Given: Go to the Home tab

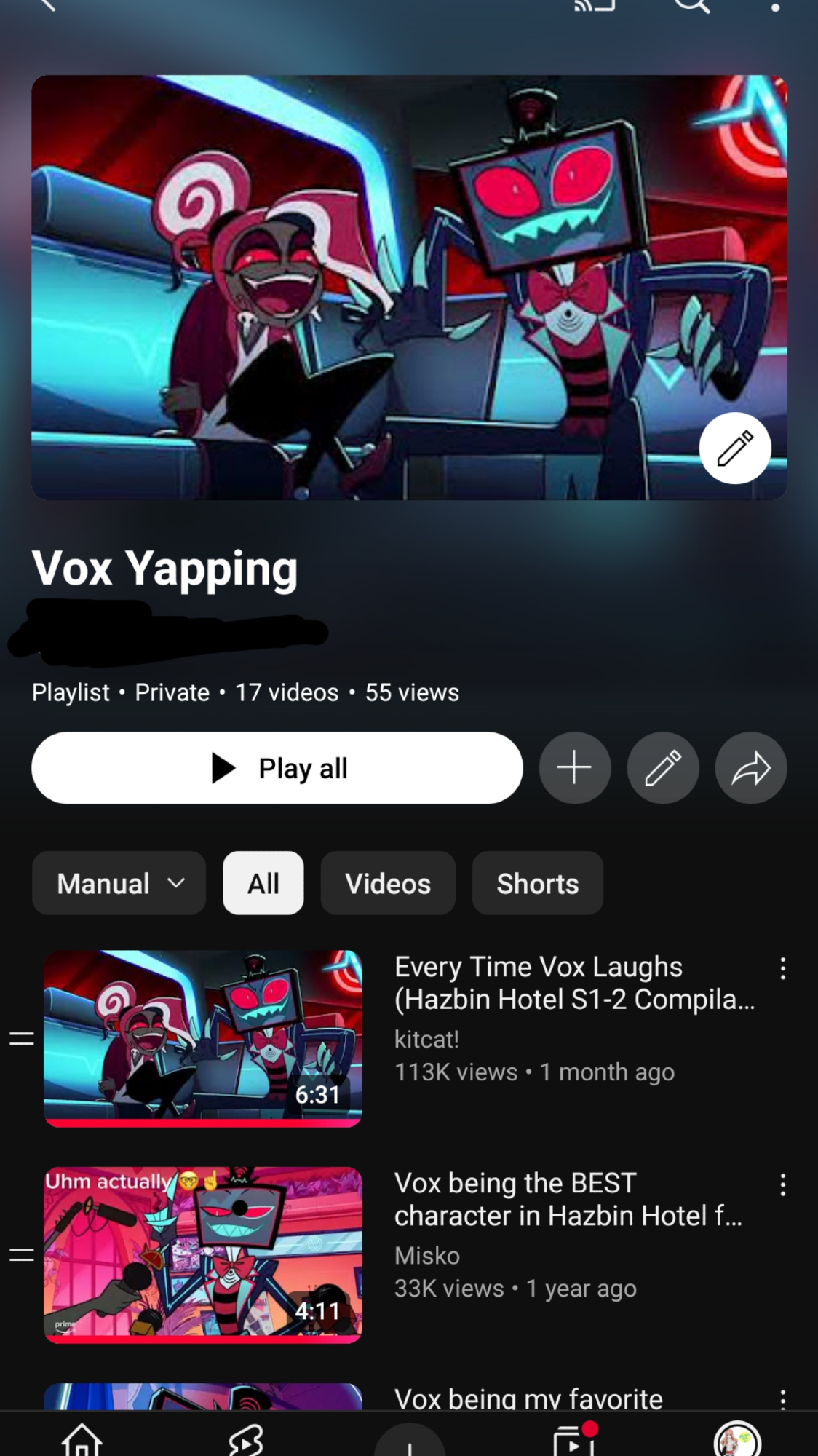Looking at the screenshot, I should click(x=82, y=1440).
